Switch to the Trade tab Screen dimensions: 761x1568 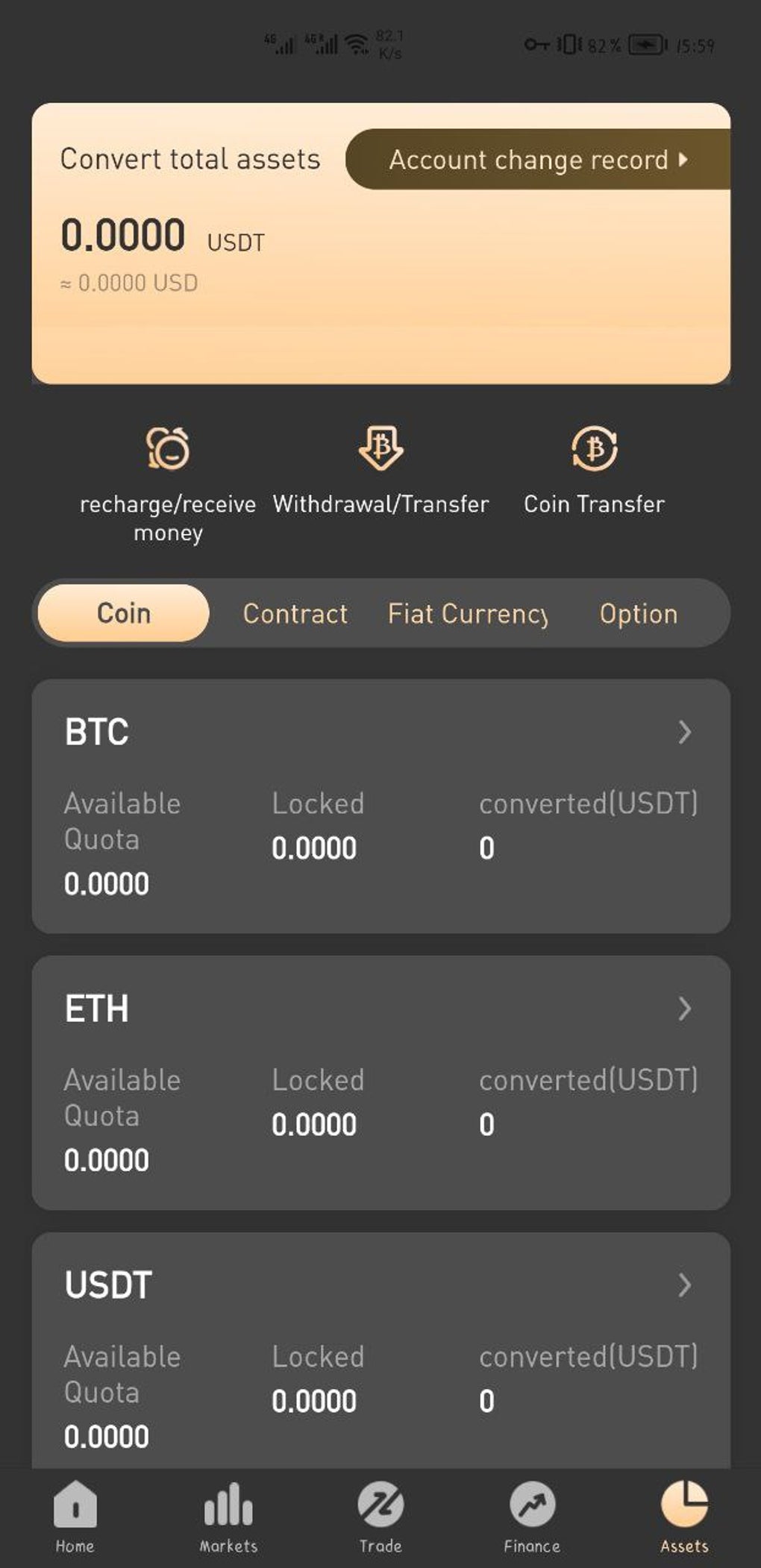[x=380, y=1517]
